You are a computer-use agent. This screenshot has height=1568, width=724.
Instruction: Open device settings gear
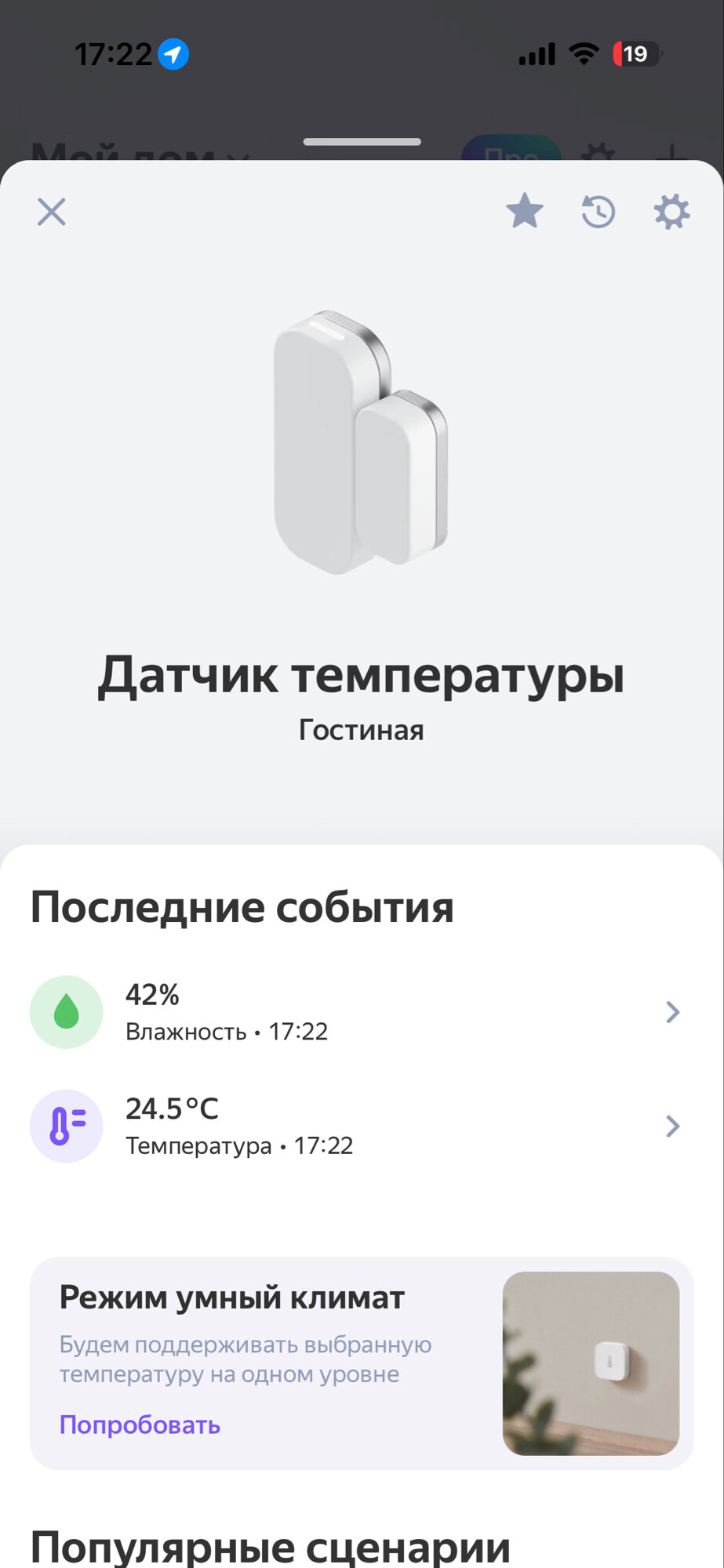coord(671,212)
